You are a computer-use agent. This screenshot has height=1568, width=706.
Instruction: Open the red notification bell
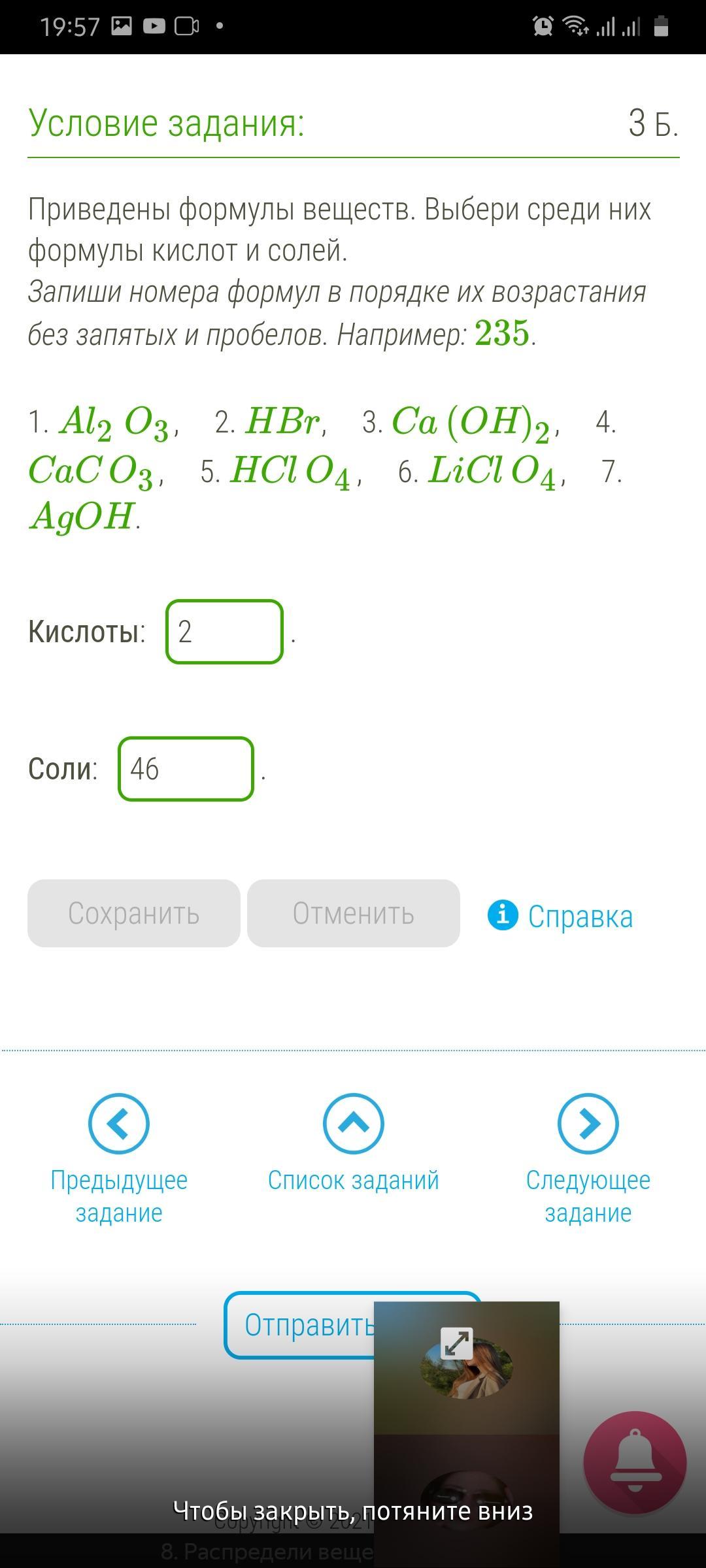pos(635,1462)
